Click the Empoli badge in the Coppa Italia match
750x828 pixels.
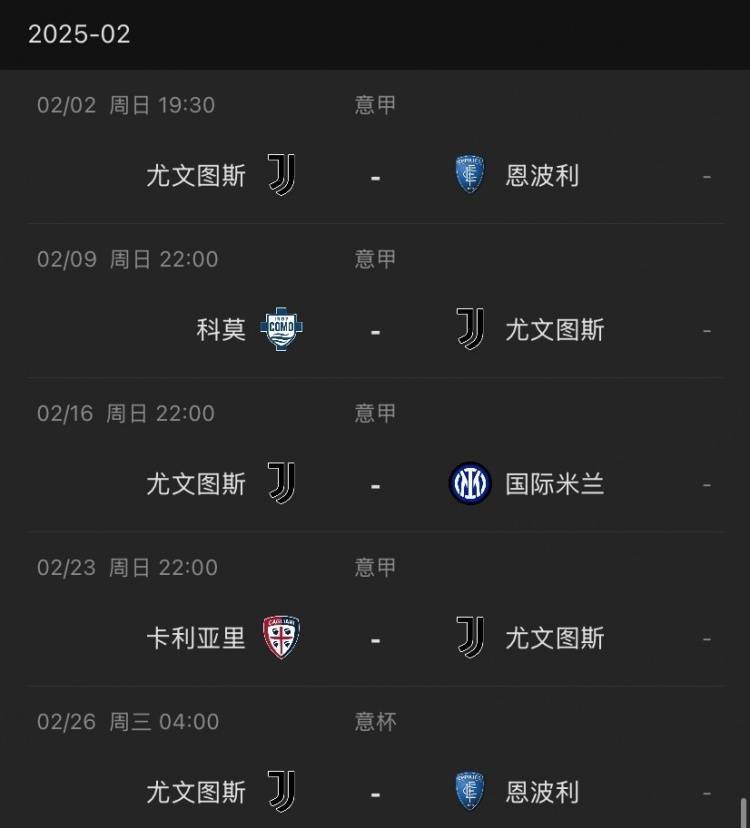tap(468, 791)
